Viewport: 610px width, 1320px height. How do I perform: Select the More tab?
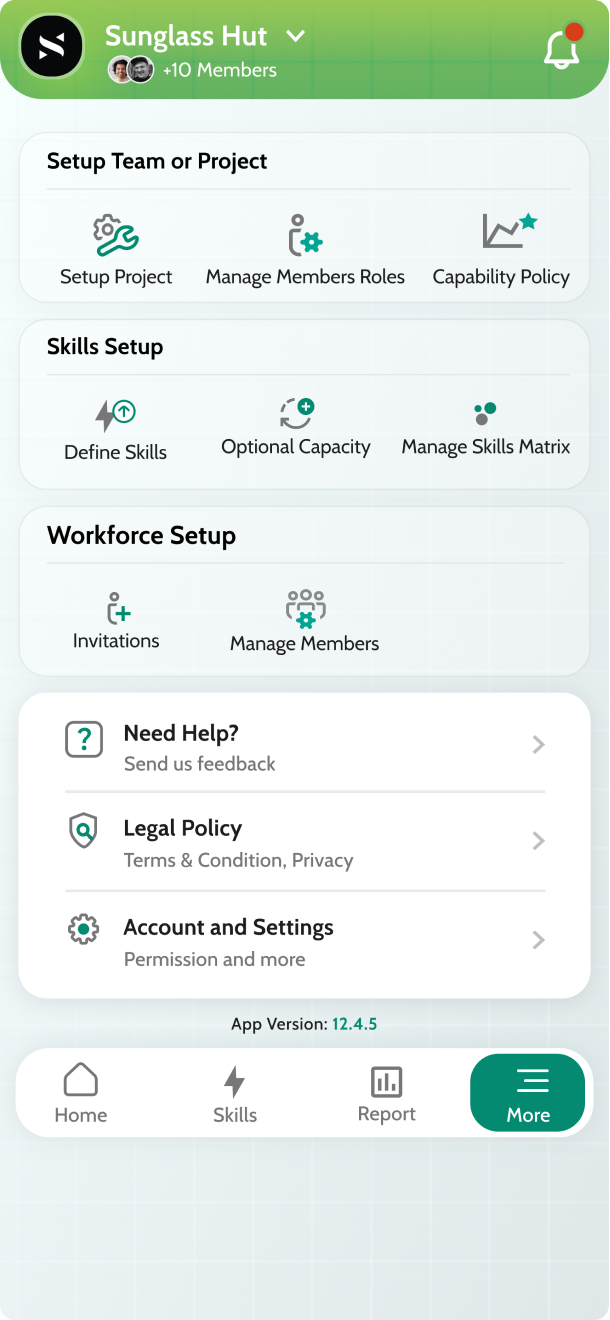[528, 1093]
